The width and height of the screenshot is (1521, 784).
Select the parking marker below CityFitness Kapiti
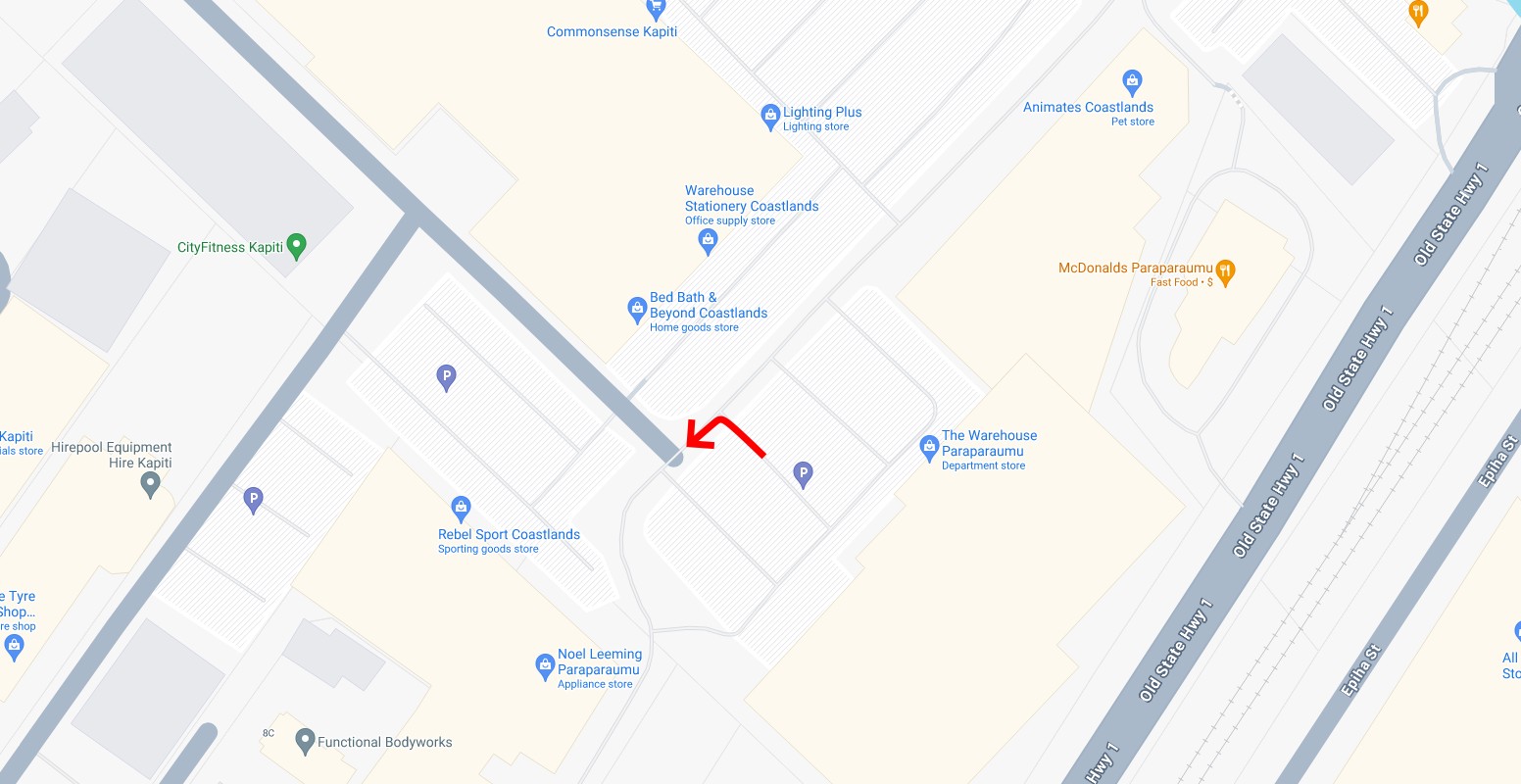[446, 376]
